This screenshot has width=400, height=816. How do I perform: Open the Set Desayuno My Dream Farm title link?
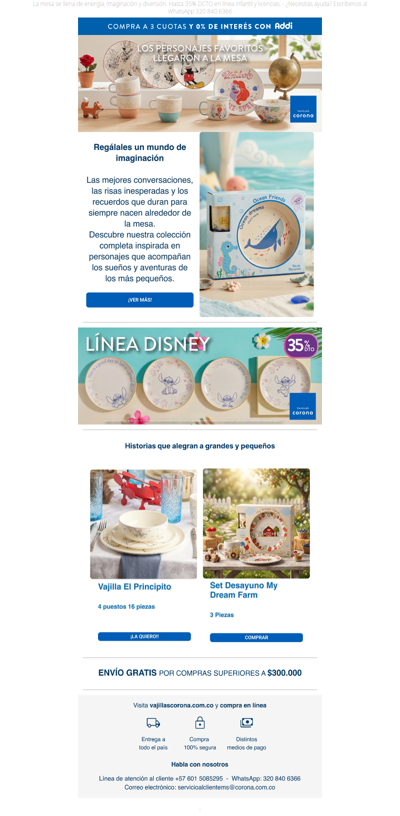click(243, 590)
